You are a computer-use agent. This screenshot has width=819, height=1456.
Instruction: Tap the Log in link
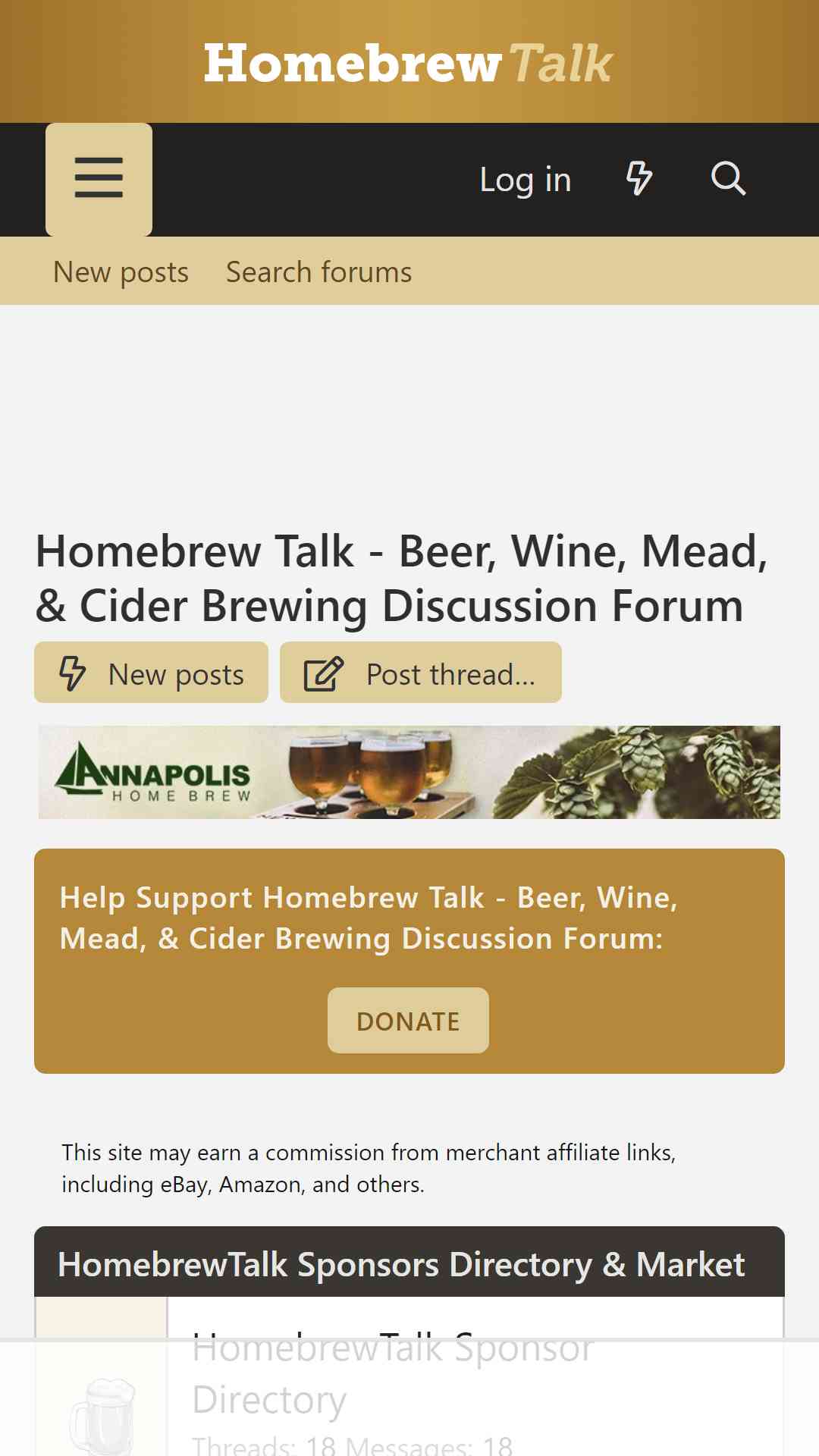(526, 180)
